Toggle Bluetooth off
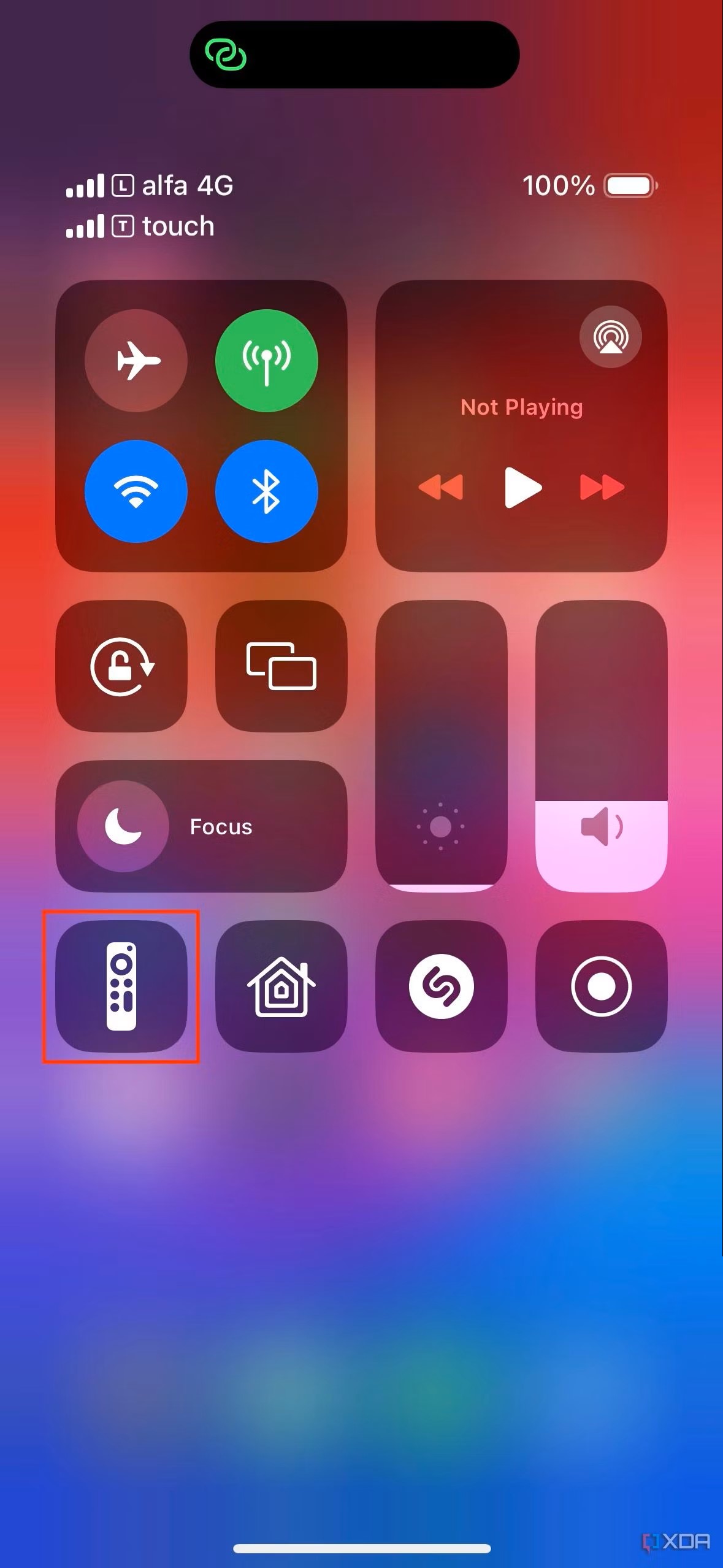The width and height of the screenshot is (723, 1568). tap(267, 491)
